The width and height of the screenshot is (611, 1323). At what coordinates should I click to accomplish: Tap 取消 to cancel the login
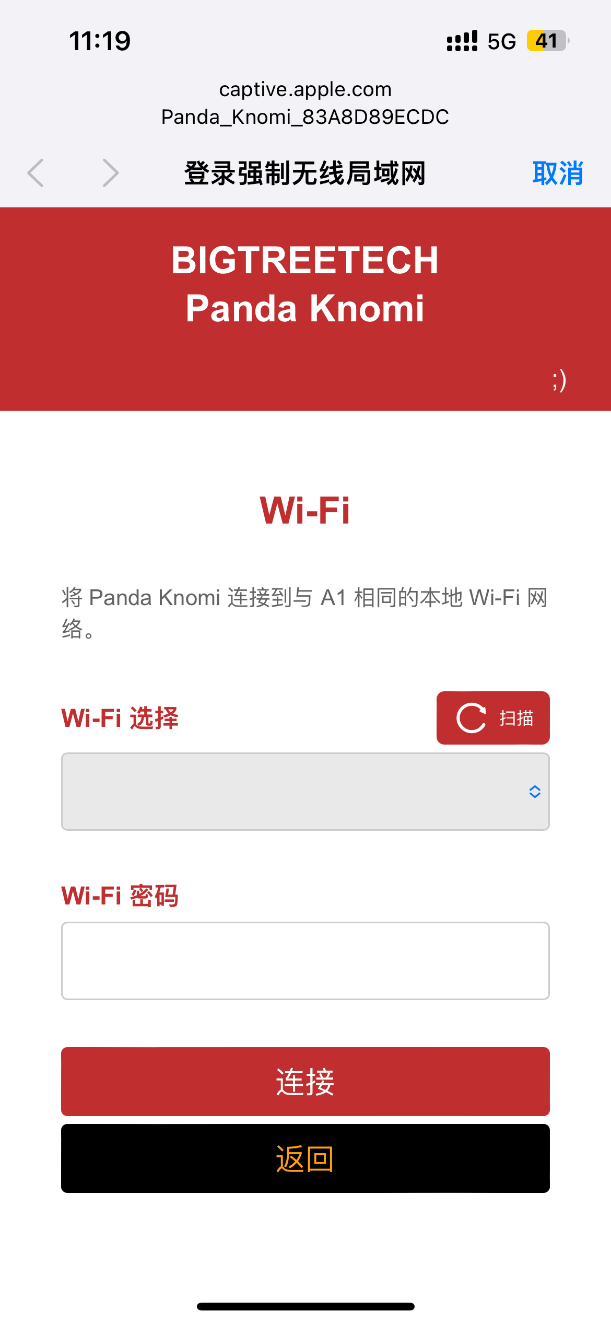(x=557, y=173)
